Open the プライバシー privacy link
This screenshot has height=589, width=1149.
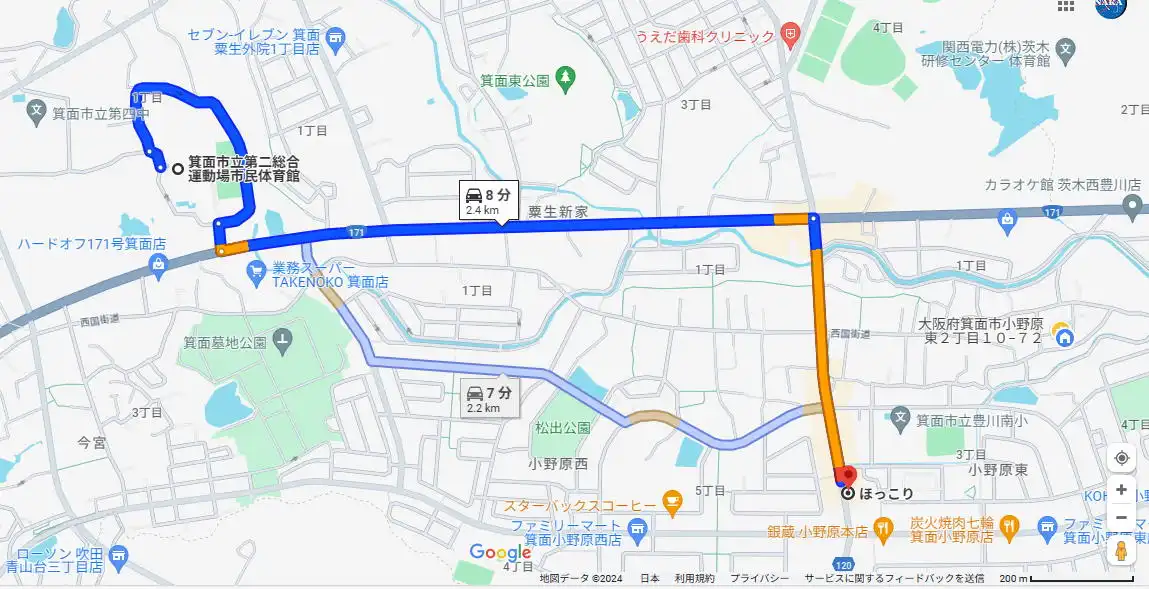(759, 579)
